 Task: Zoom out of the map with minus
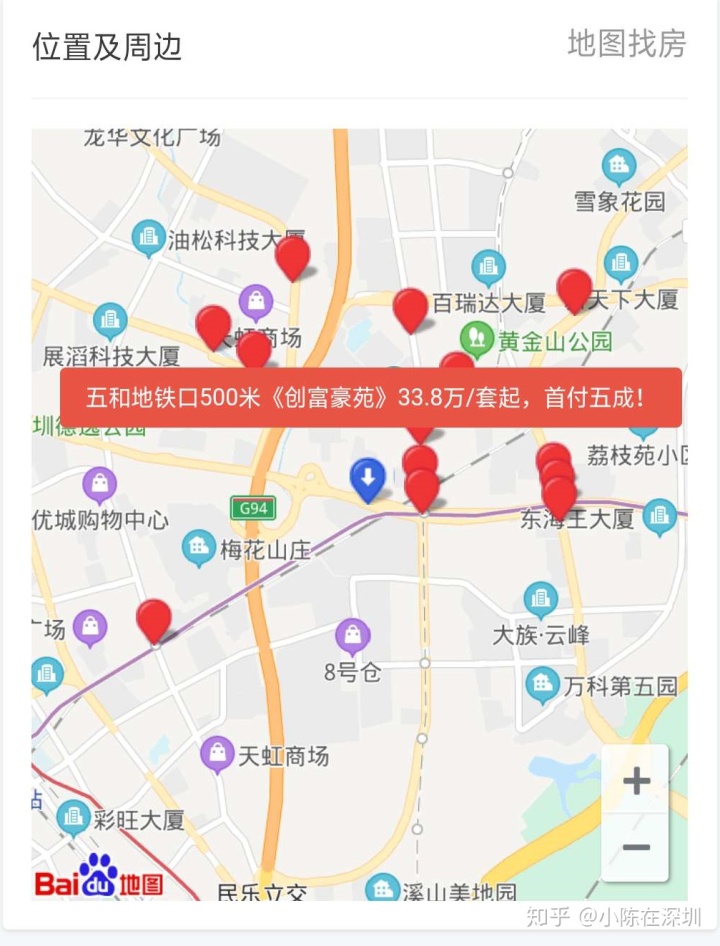click(x=636, y=848)
